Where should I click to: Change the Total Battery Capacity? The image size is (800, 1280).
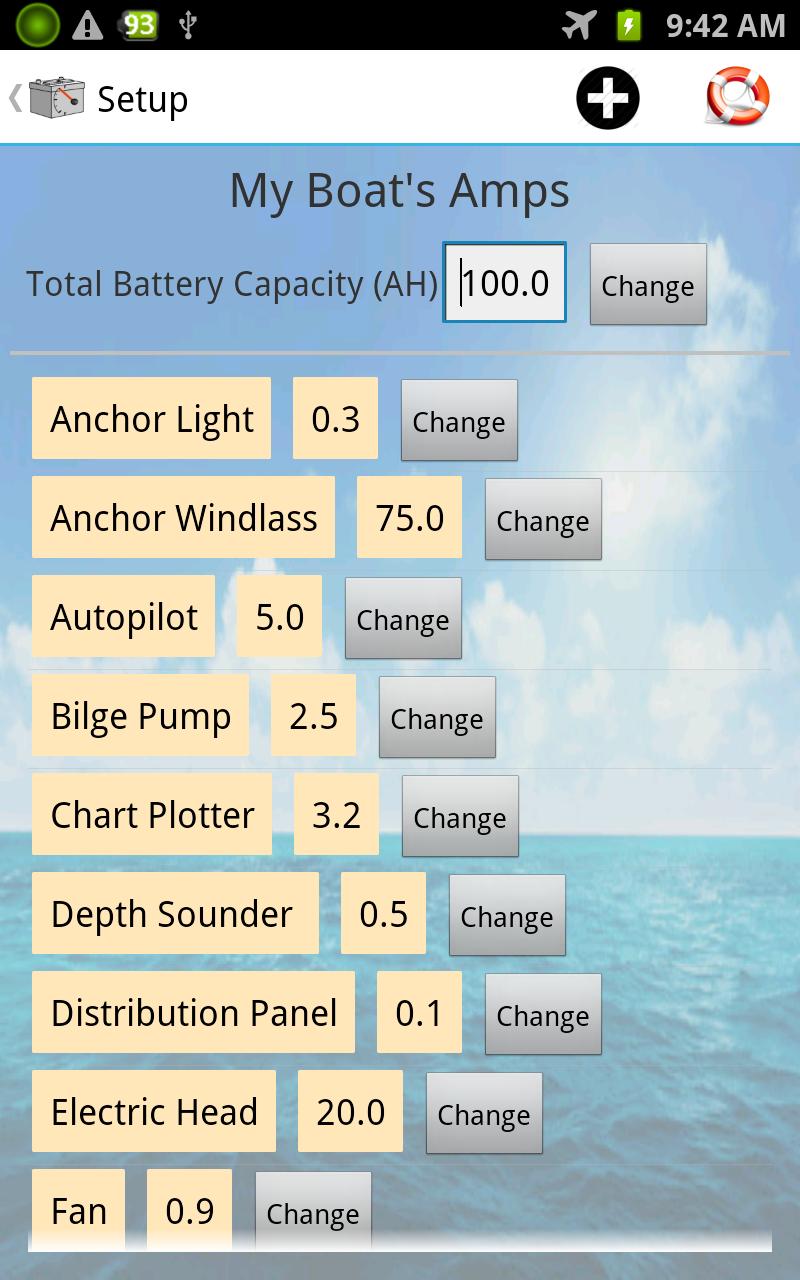[648, 285]
